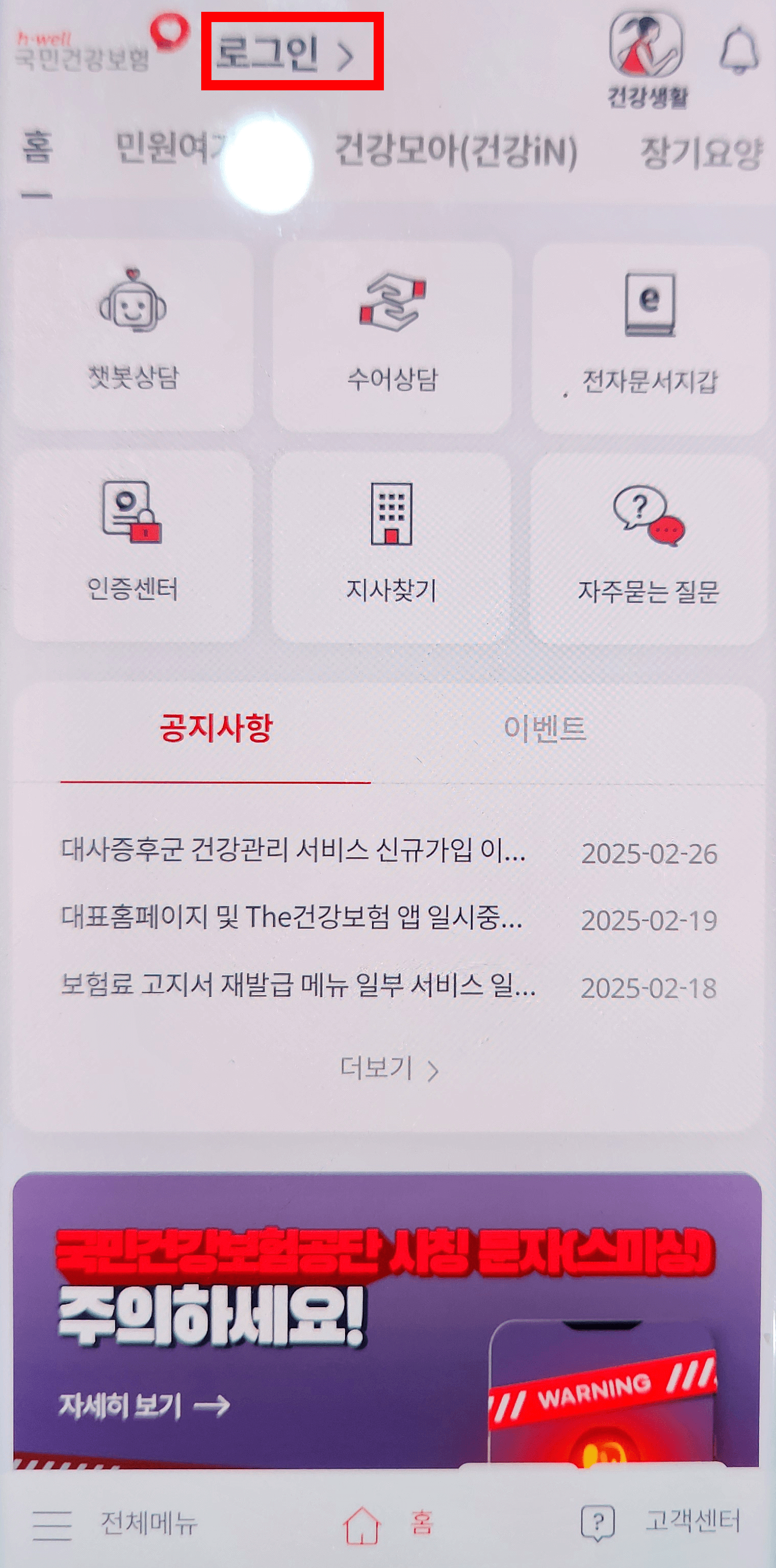This screenshot has width=776, height=1568.
Task: Open the 장기요양 menu item
Action: pyautogui.click(x=701, y=150)
